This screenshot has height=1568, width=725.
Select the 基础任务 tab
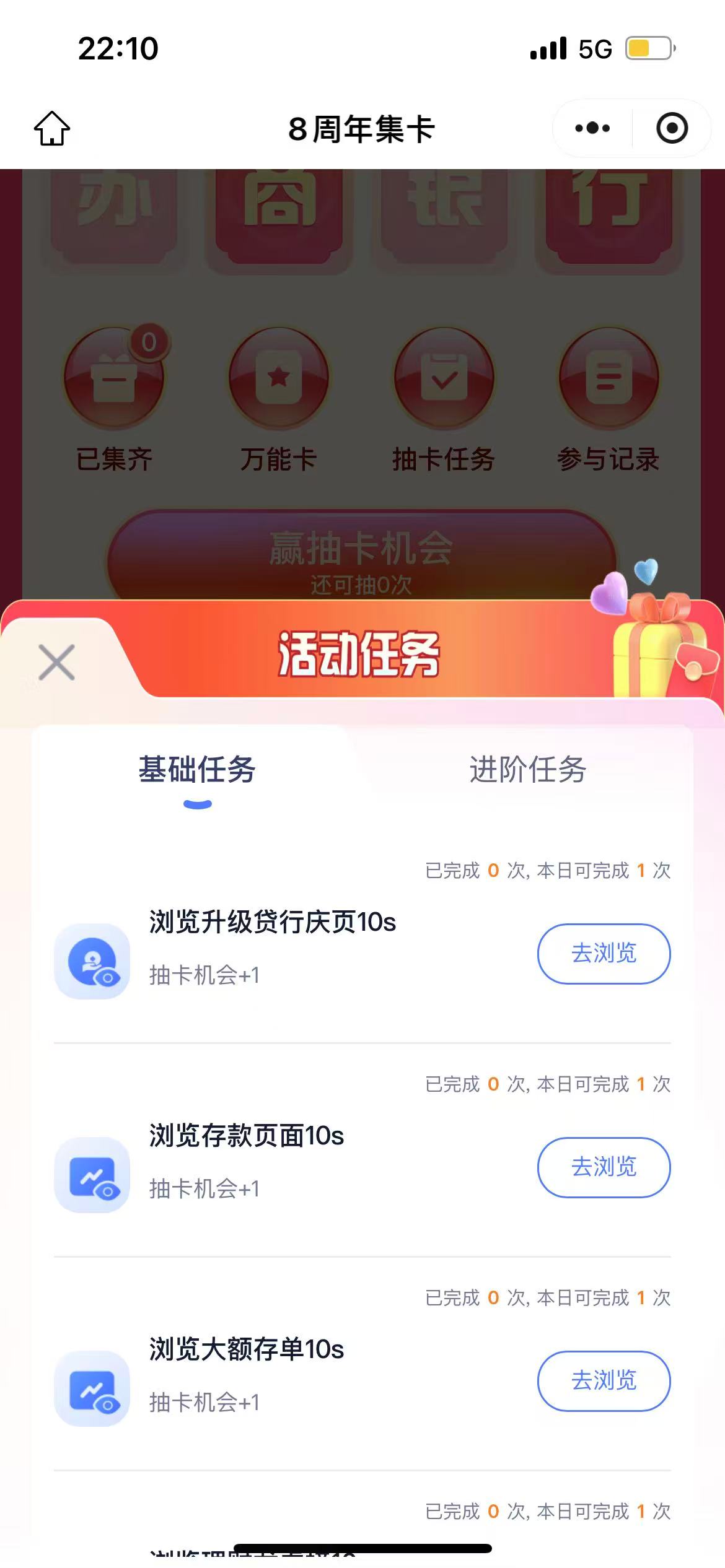click(x=197, y=770)
